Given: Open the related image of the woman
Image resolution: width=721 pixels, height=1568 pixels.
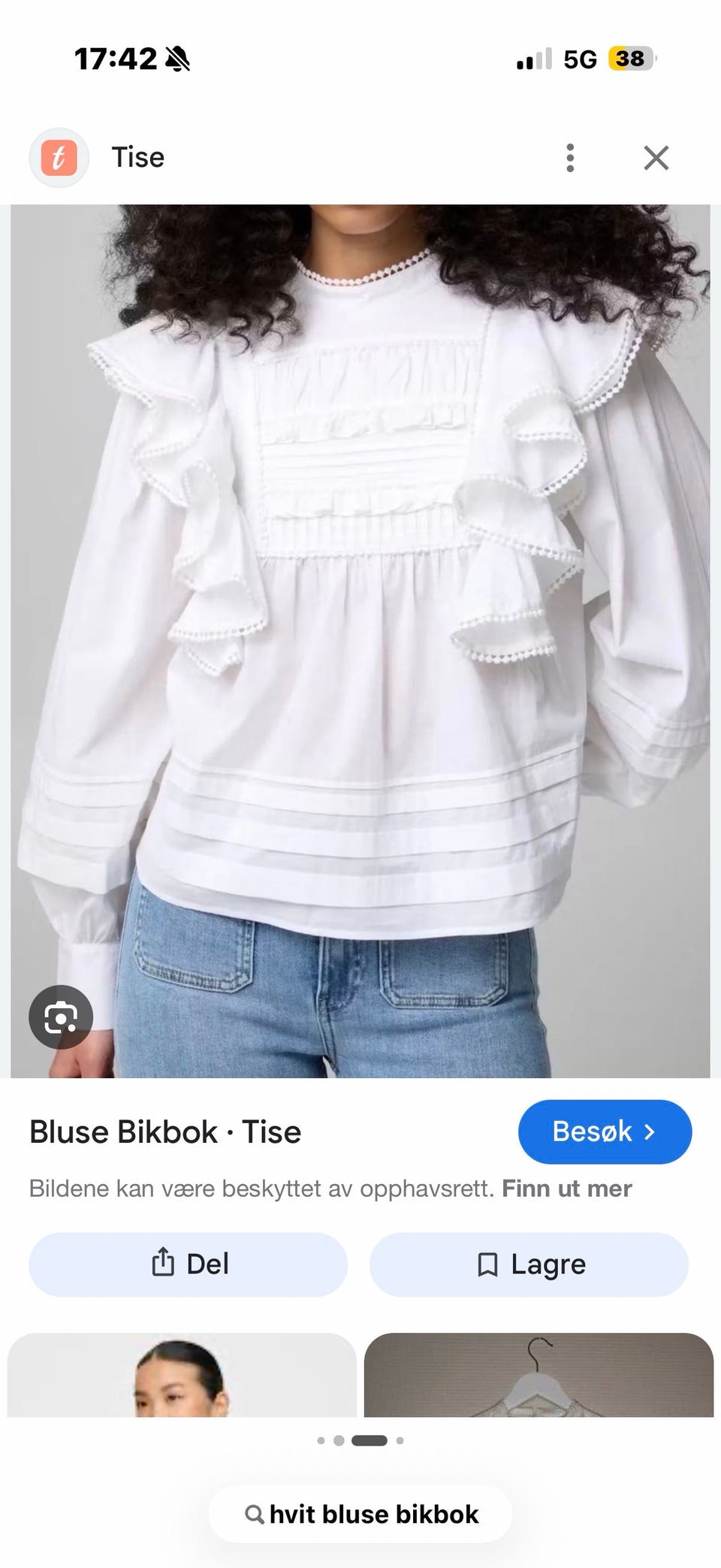Looking at the screenshot, I should pos(182,1375).
